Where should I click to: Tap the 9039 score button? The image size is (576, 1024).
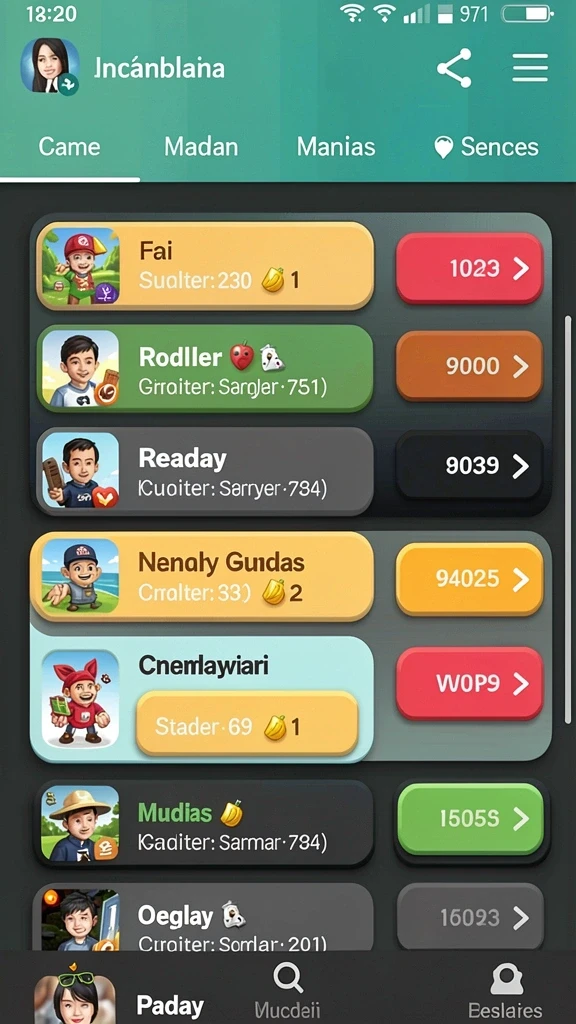[x=470, y=466]
